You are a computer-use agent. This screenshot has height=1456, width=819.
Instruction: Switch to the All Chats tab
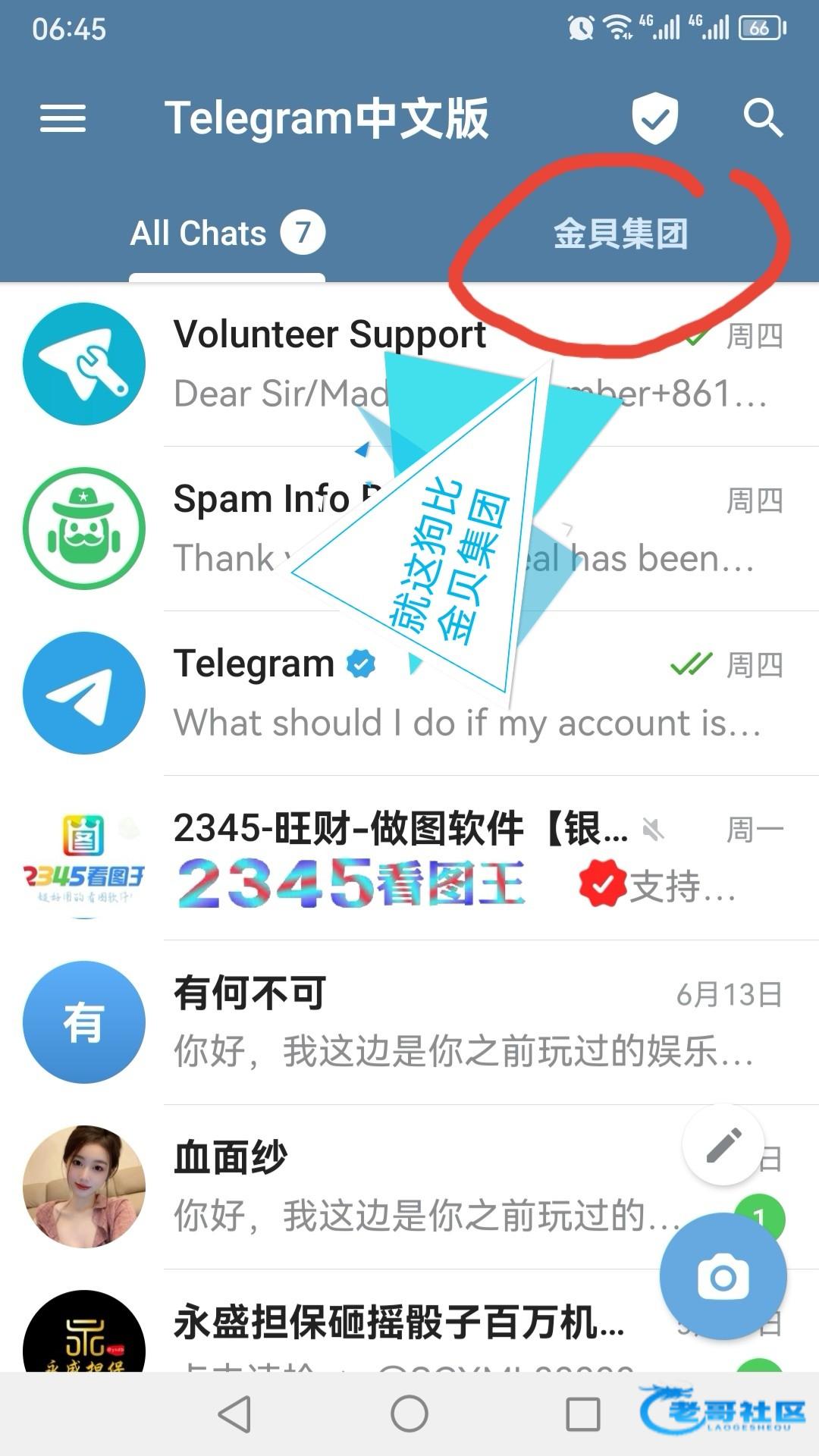pyautogui.click(x=226, y=233)
